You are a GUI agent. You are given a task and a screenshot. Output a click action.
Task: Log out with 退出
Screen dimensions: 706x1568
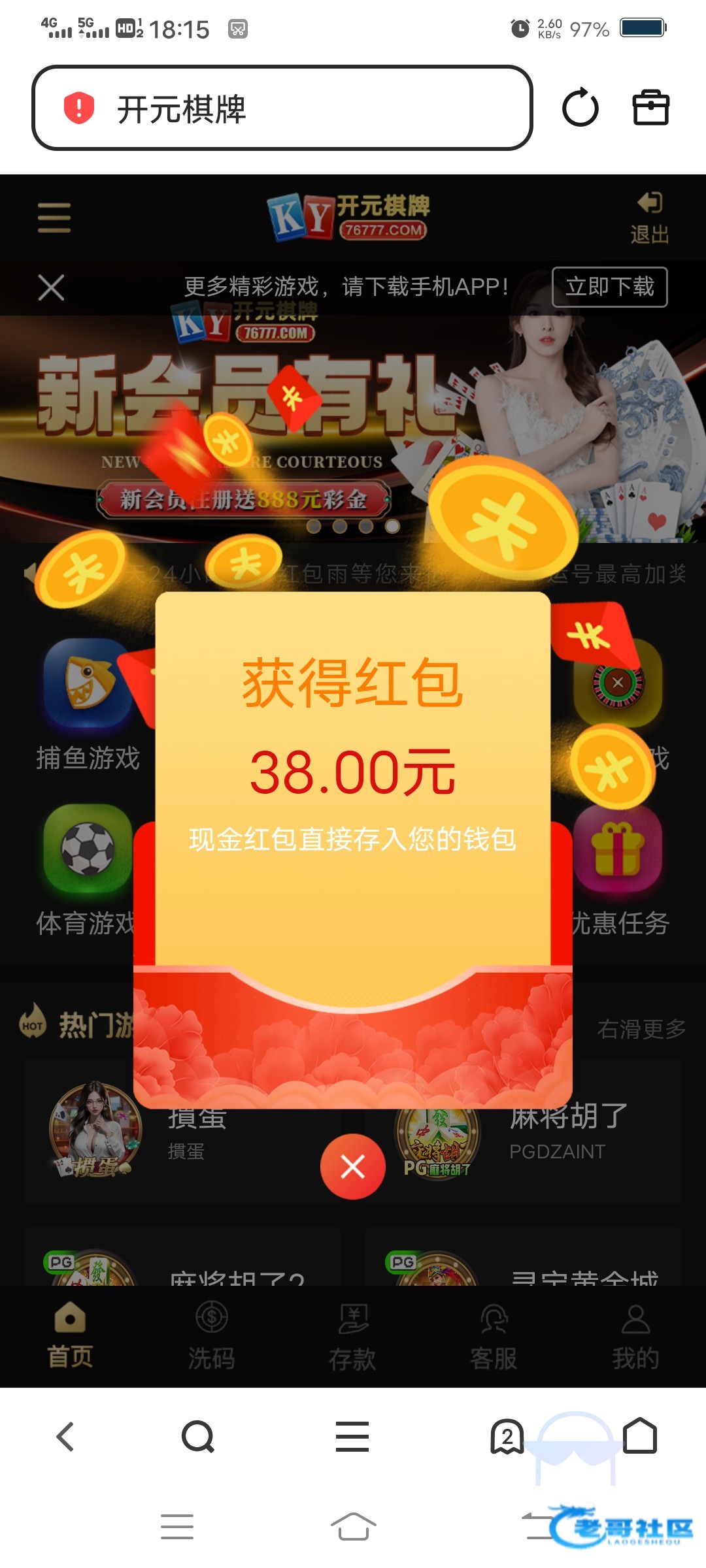click(x=649, y=218)
